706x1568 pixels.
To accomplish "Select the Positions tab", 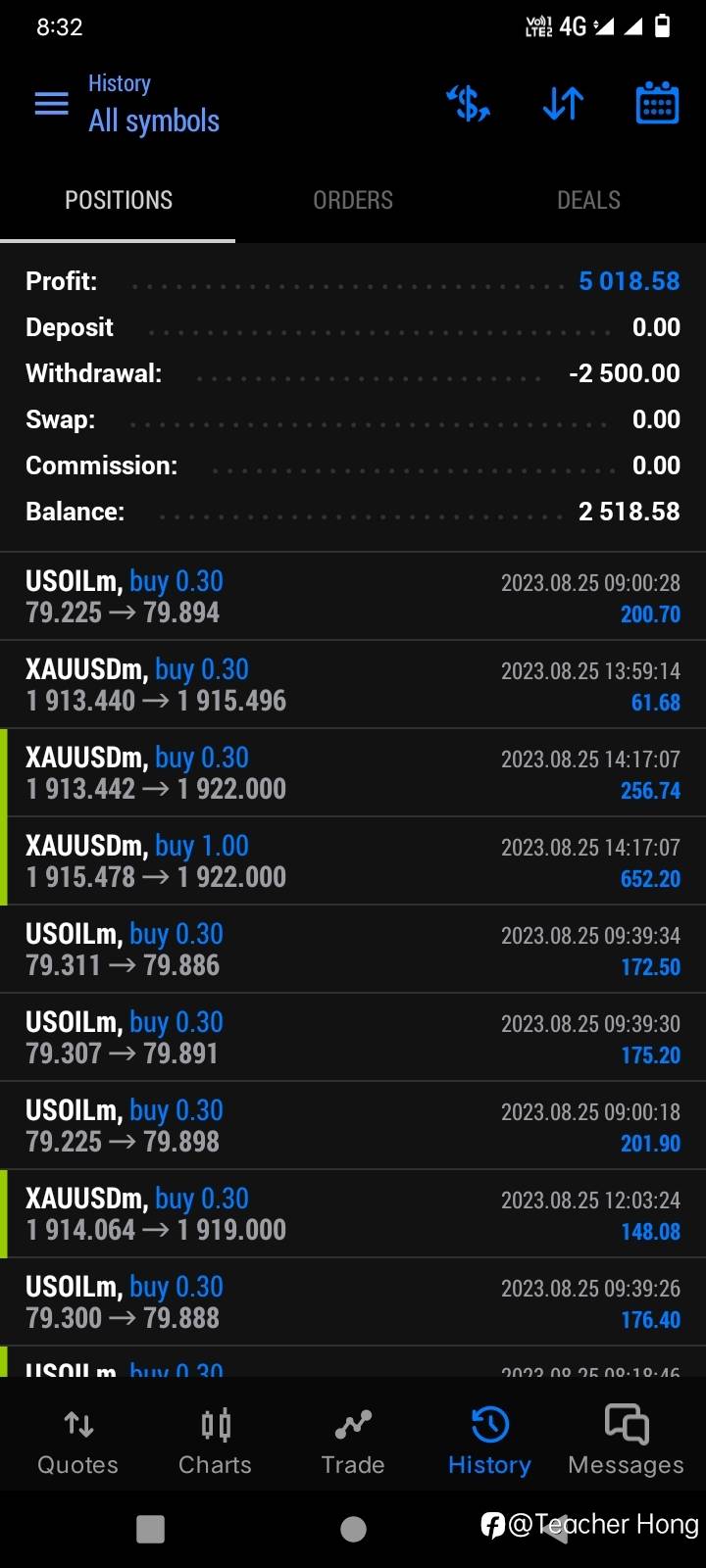I will (x=118, y=200).
